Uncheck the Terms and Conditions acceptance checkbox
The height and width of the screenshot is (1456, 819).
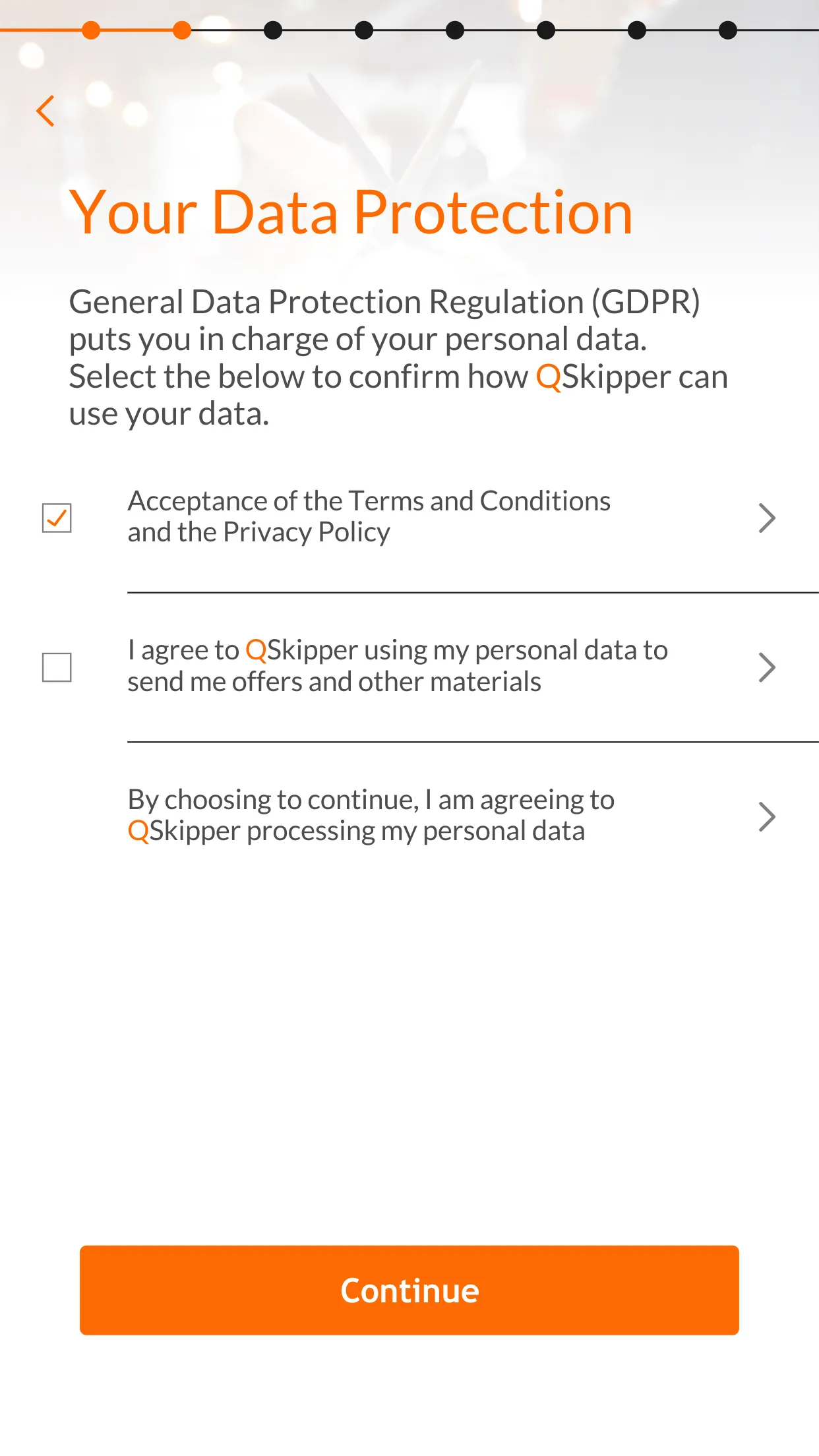(x=57, y=518)
